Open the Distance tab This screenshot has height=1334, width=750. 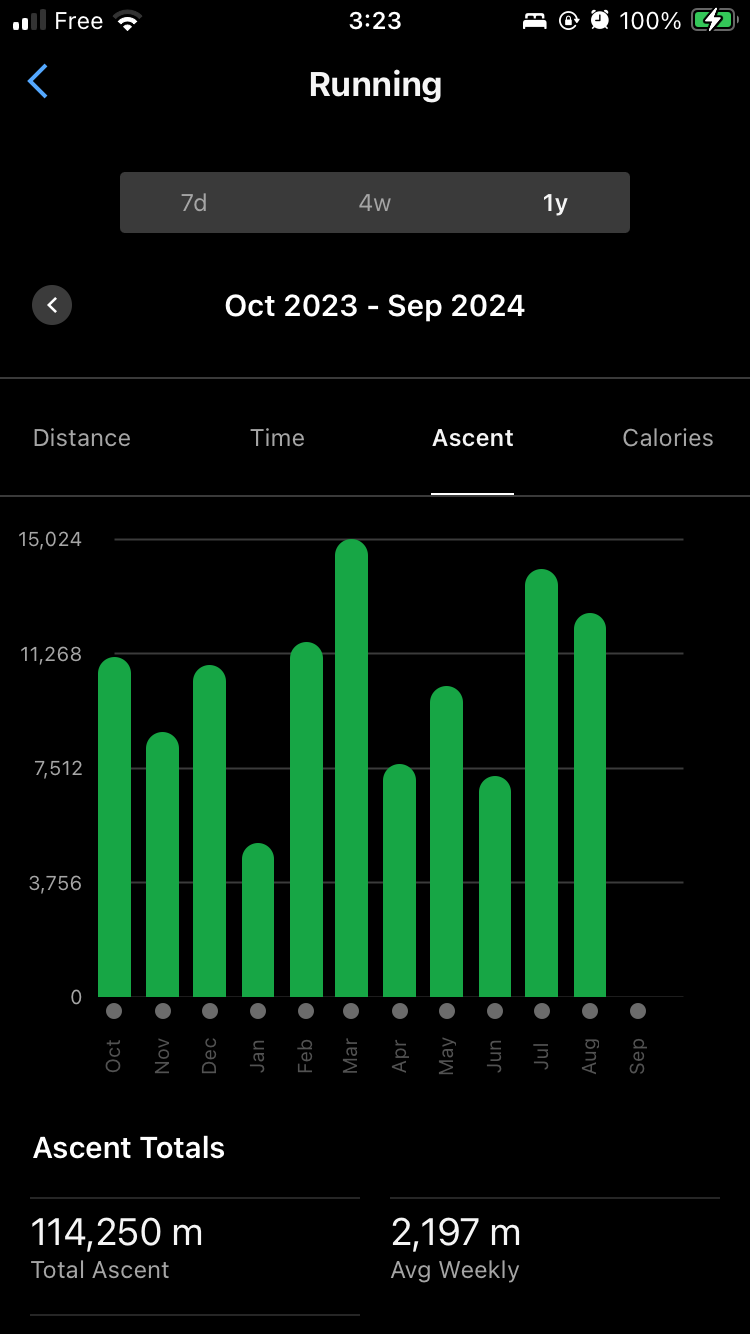[x=82, y=438]
